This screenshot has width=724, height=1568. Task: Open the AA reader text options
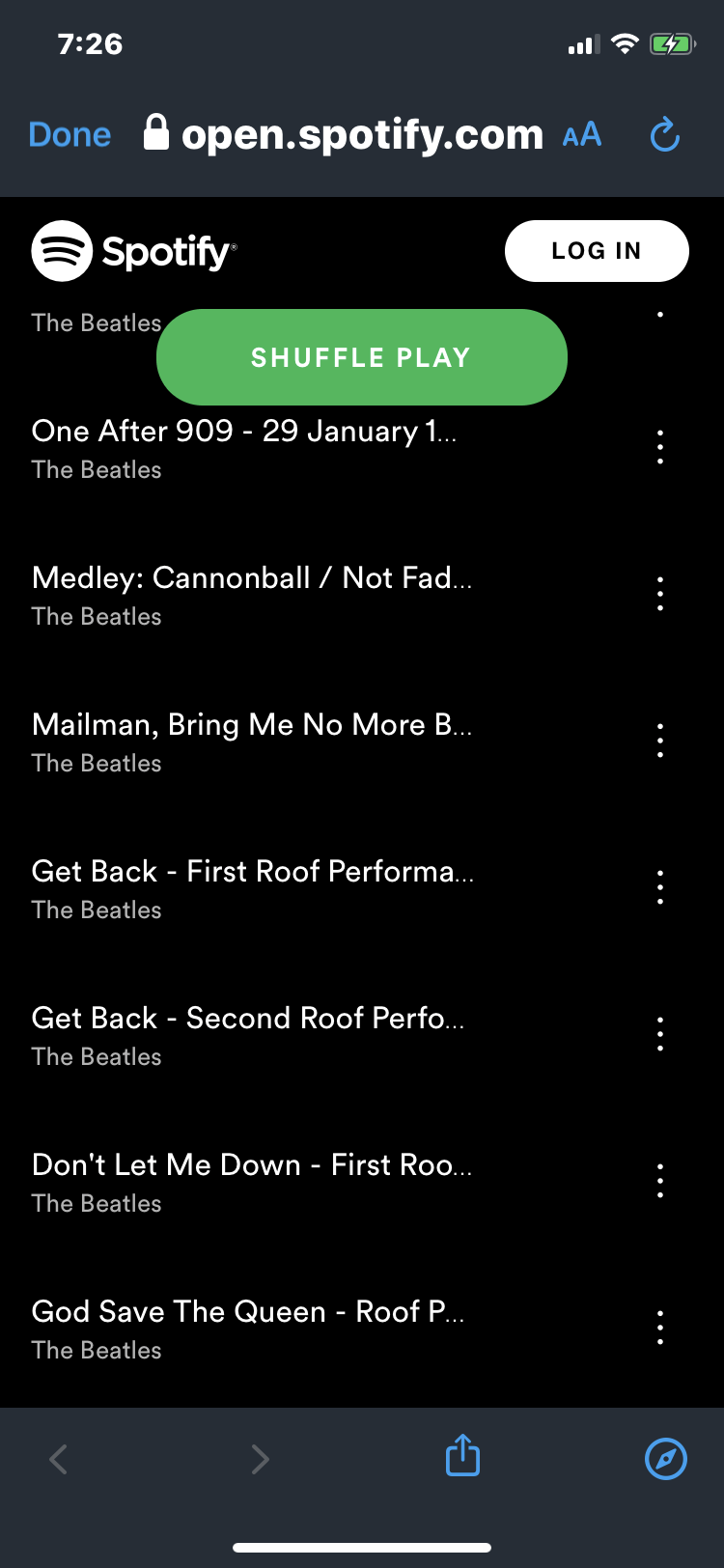point(582,135)
